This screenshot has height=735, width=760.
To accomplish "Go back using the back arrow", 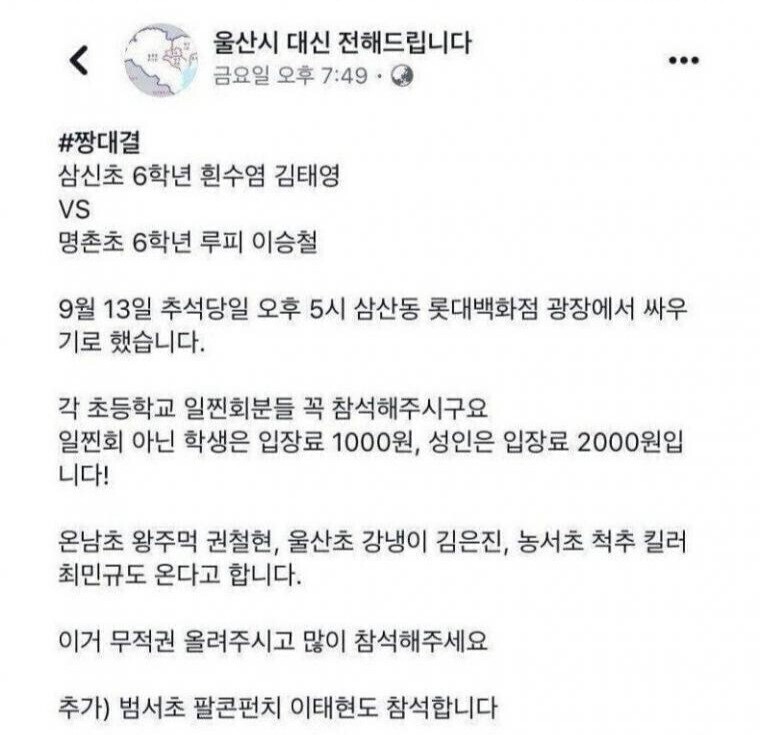I will click(78, 60).
